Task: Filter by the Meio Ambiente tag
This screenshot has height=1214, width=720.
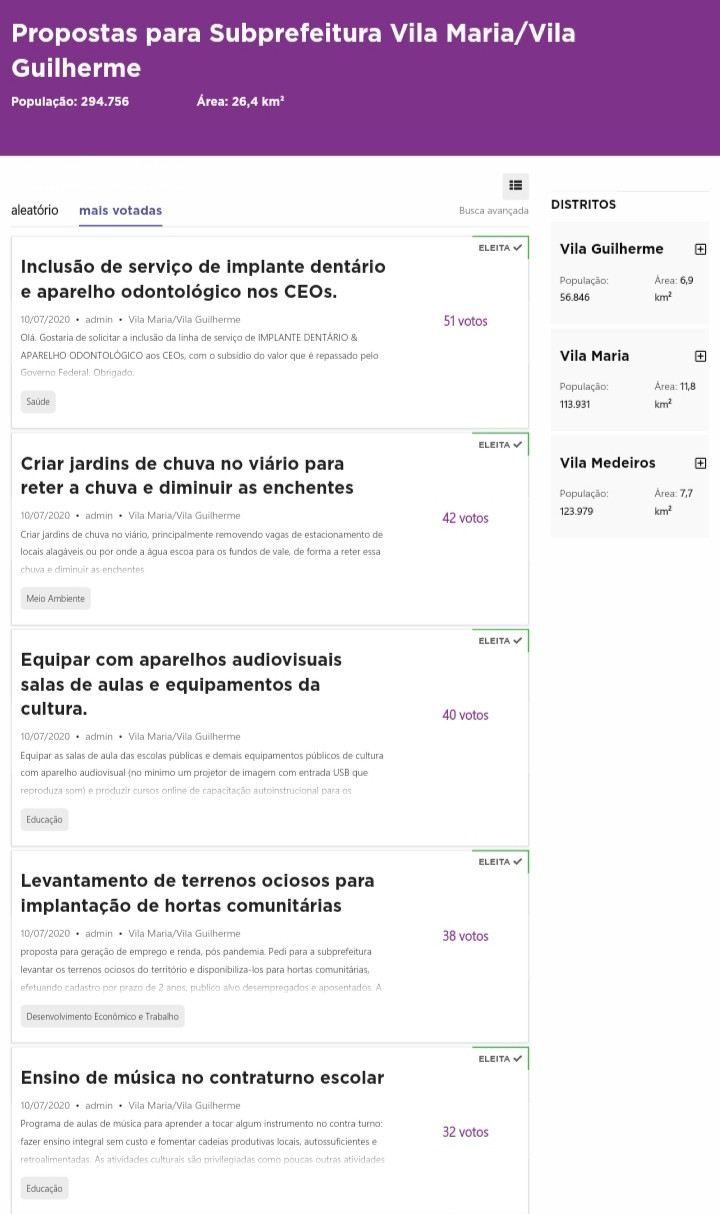Action: 56,598
